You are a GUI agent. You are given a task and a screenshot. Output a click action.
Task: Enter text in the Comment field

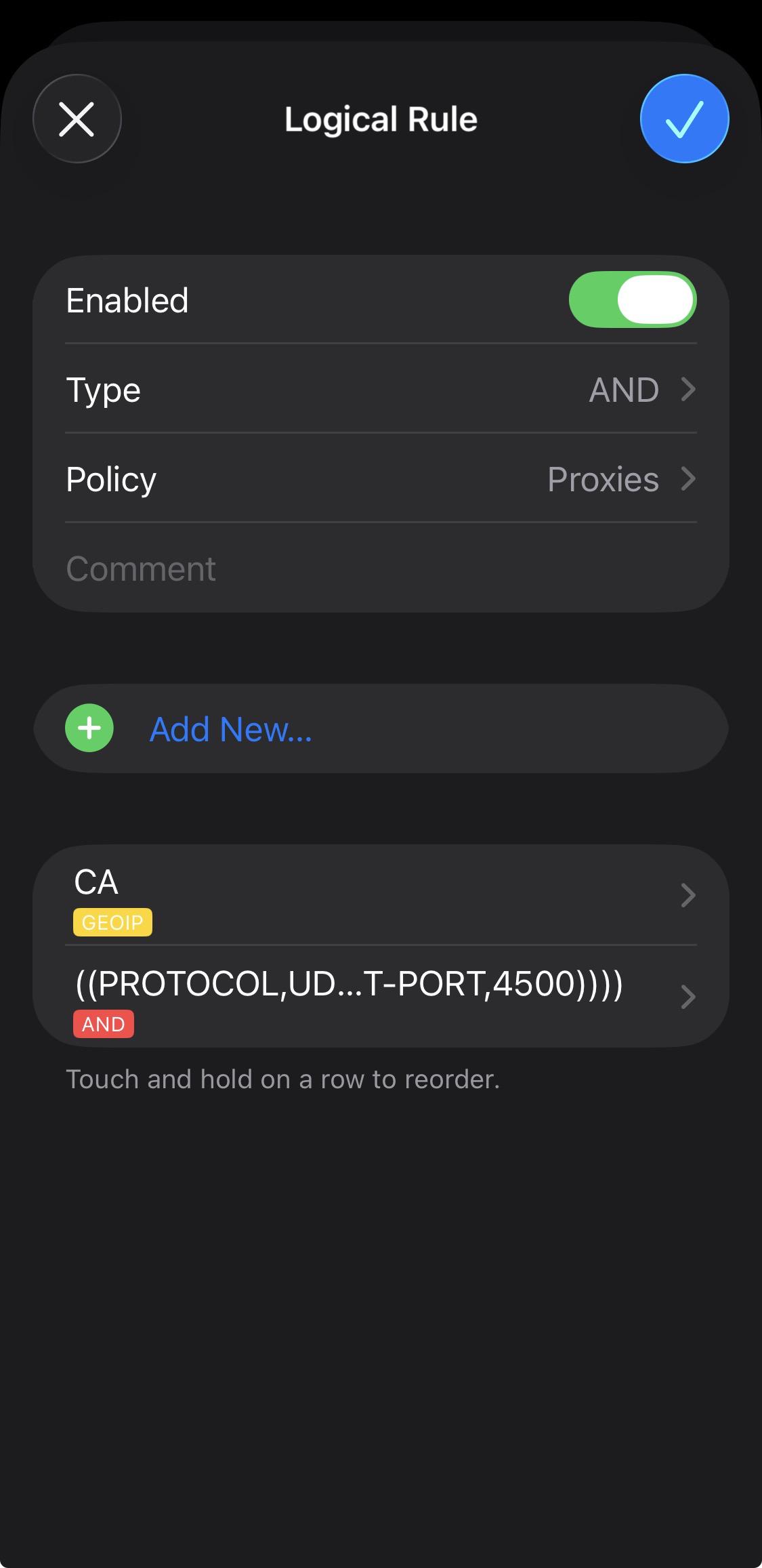(x=381, y=569)
